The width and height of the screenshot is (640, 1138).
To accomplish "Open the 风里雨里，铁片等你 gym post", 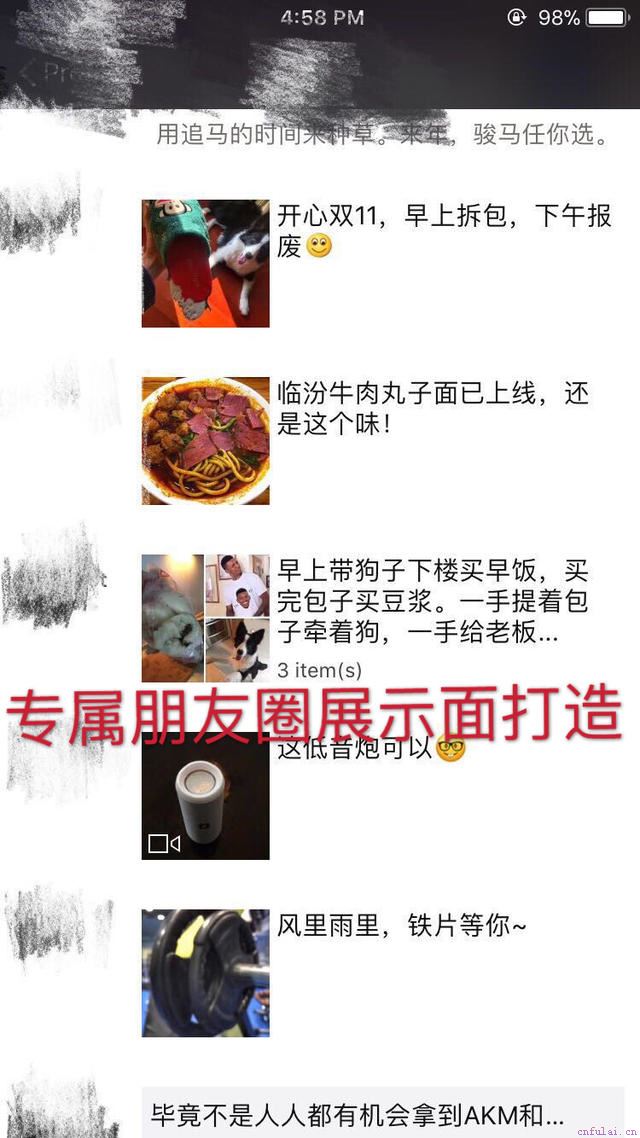I will [x=205, y=972].
